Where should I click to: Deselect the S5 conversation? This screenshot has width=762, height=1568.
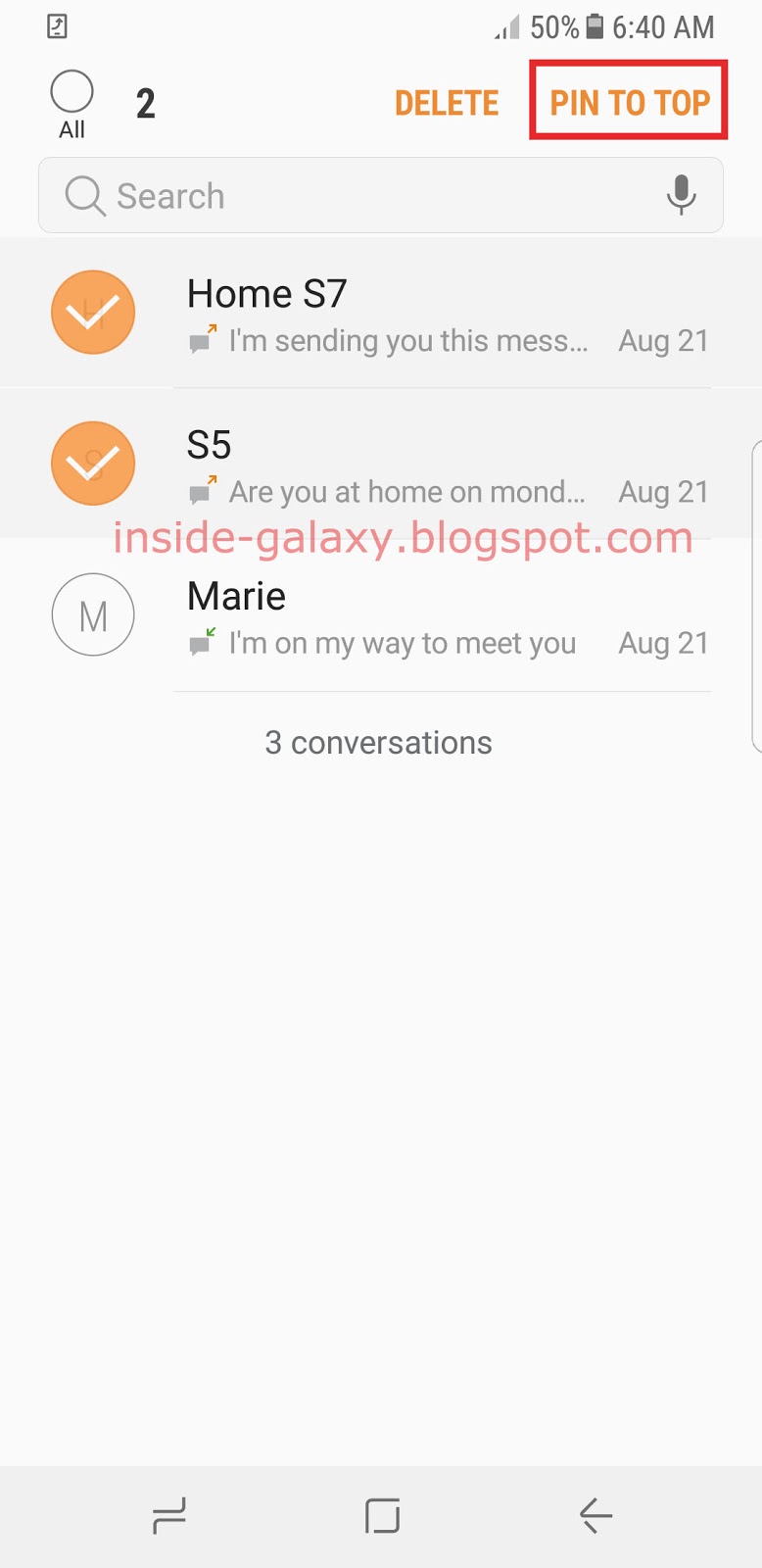[x=93, y=464]
